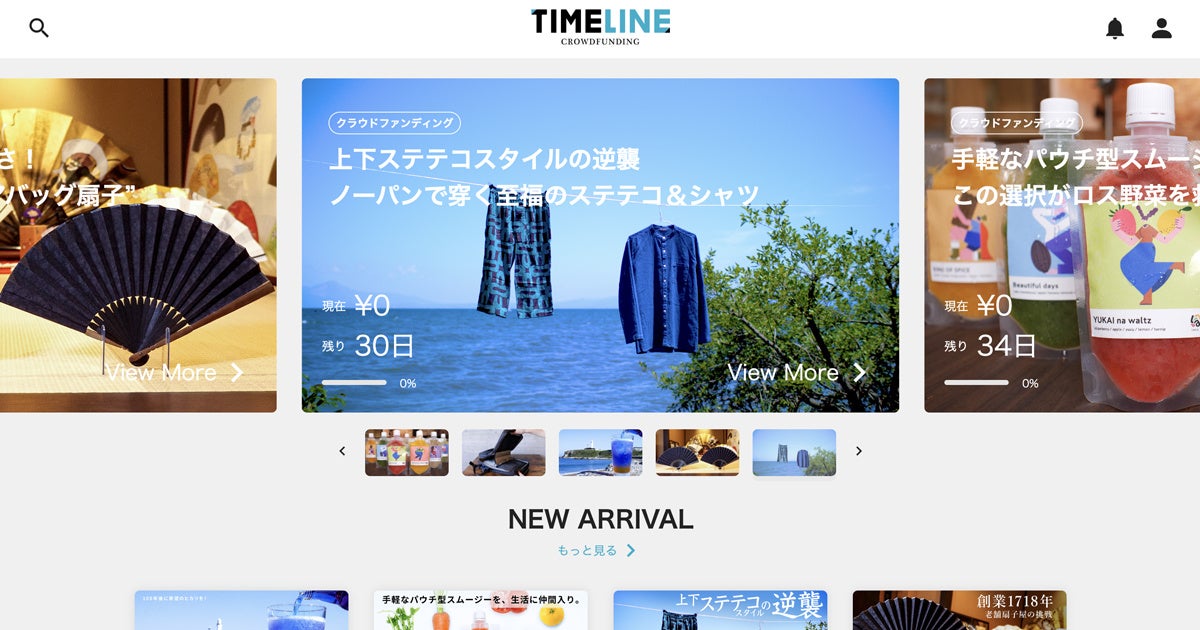Open the user account icon
The width and height of the screenshot is (1200, 630).
pyautogui.click(x=1161, y=28)
